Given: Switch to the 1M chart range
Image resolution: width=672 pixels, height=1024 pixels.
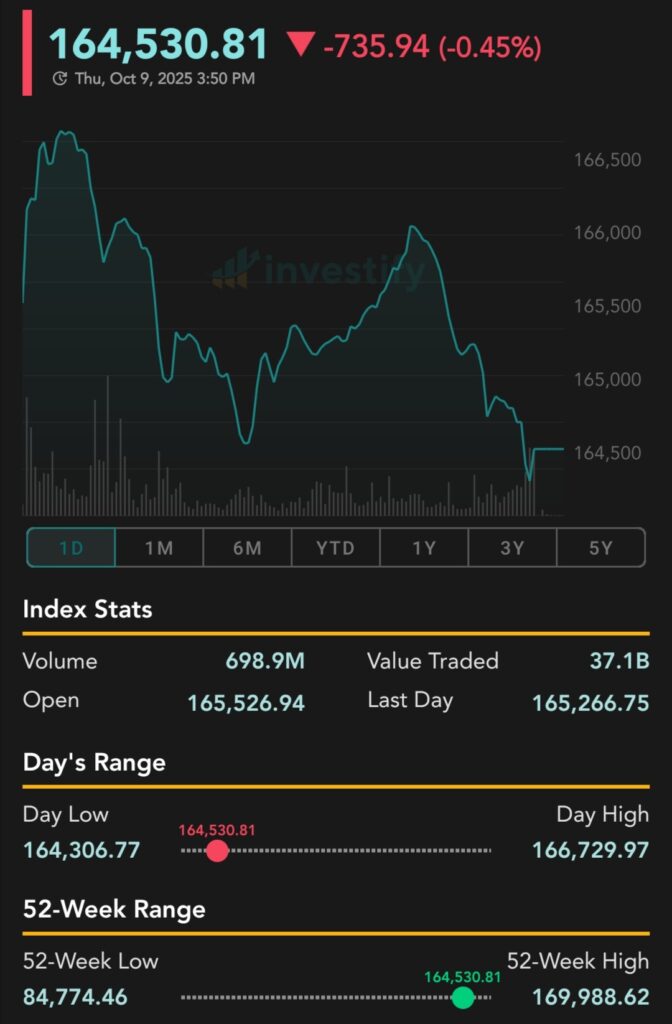Looking at the screenshot, I should click(x=159, y=548).
